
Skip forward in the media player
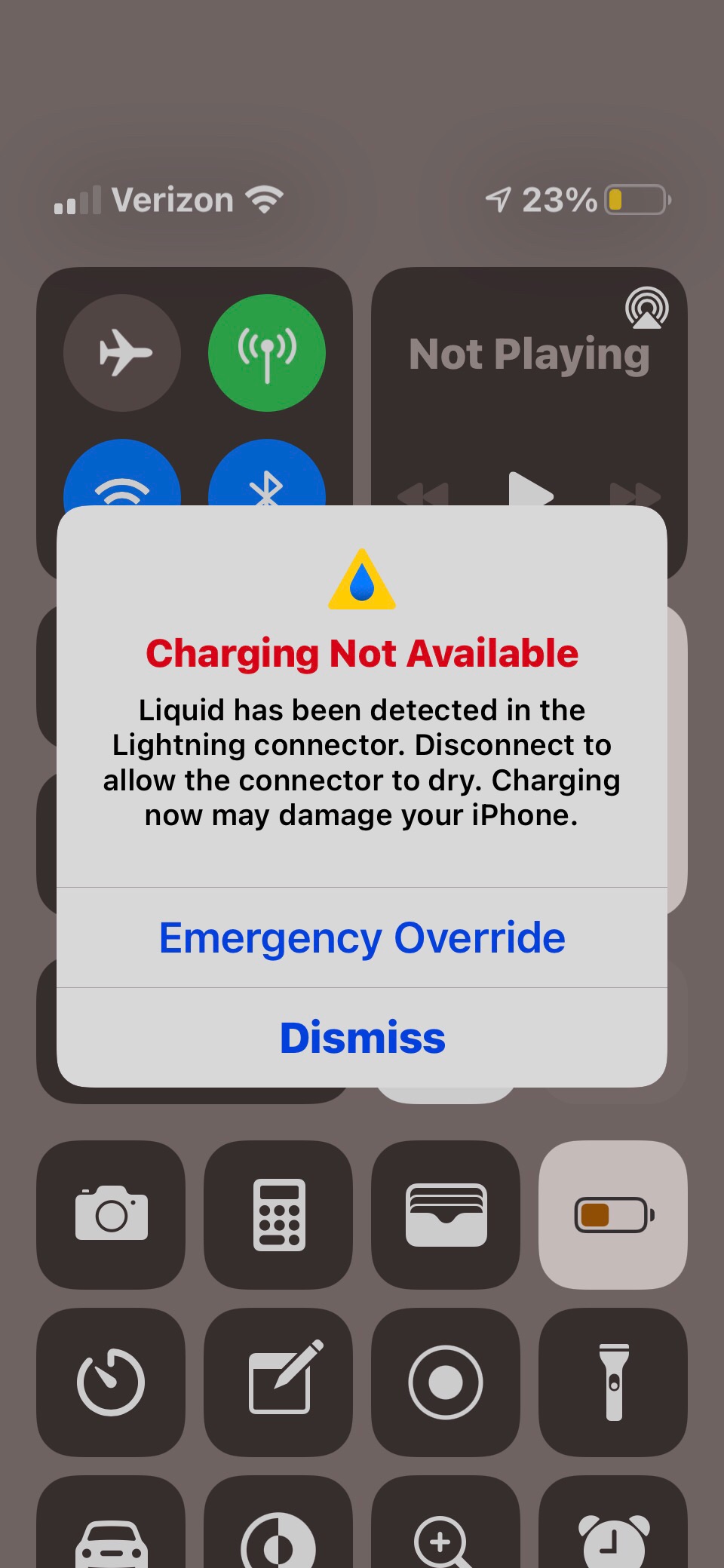636,494
